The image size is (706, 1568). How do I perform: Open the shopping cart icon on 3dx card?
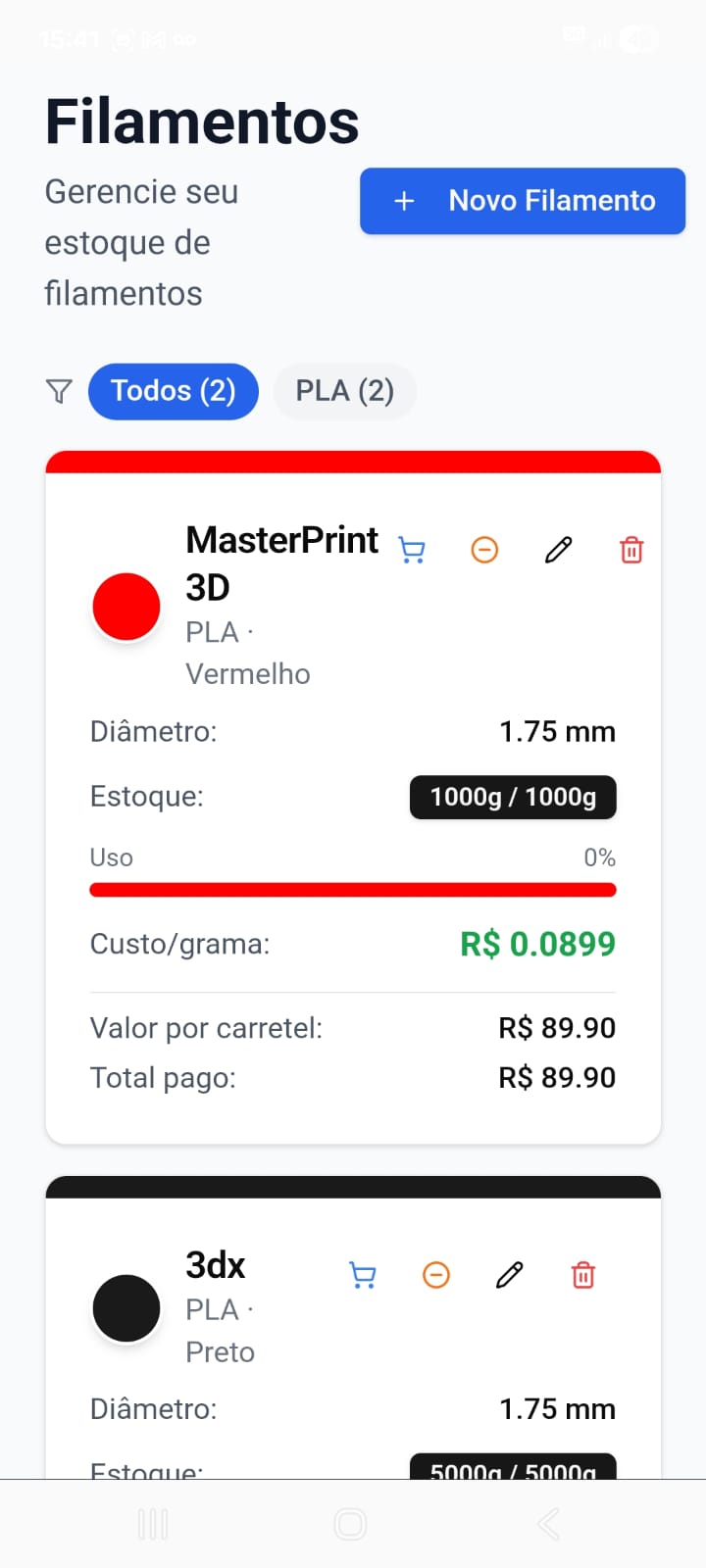pos(363,1275)
